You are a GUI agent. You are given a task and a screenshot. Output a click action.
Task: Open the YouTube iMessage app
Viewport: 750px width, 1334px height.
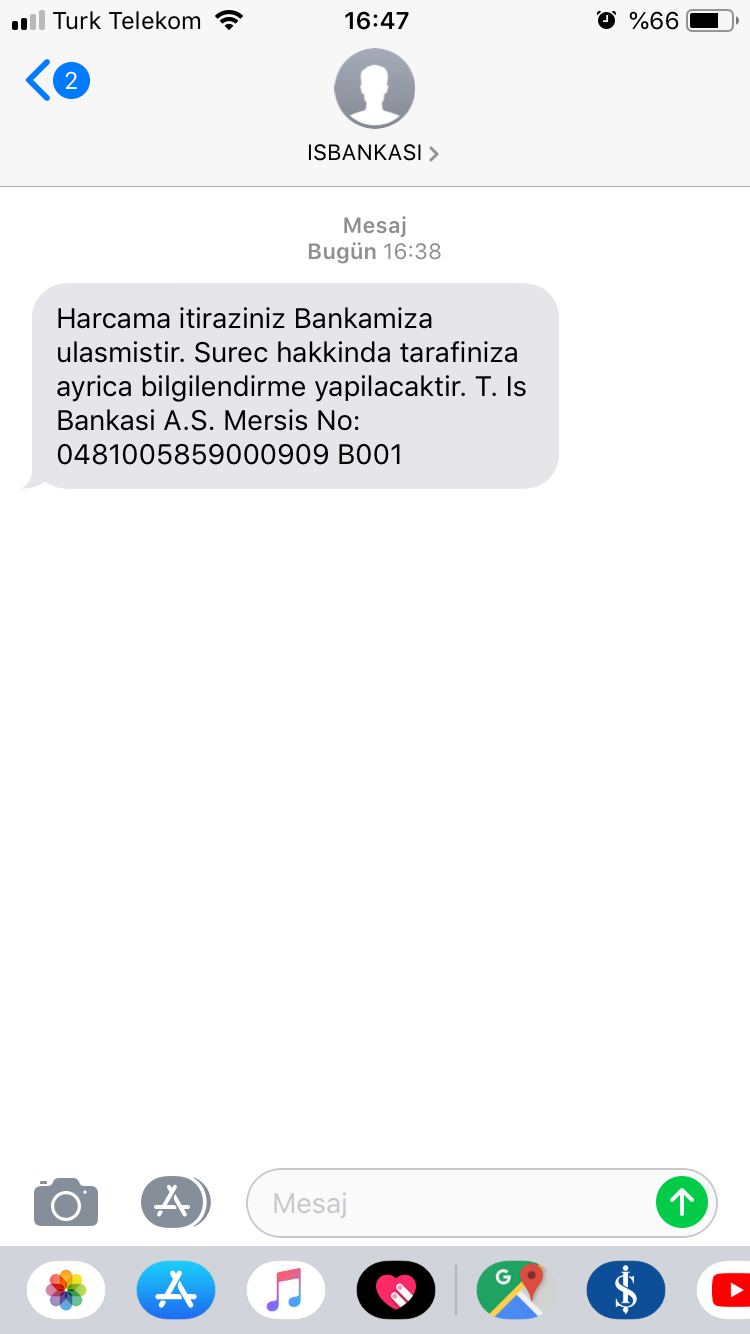pos(724,1290)
